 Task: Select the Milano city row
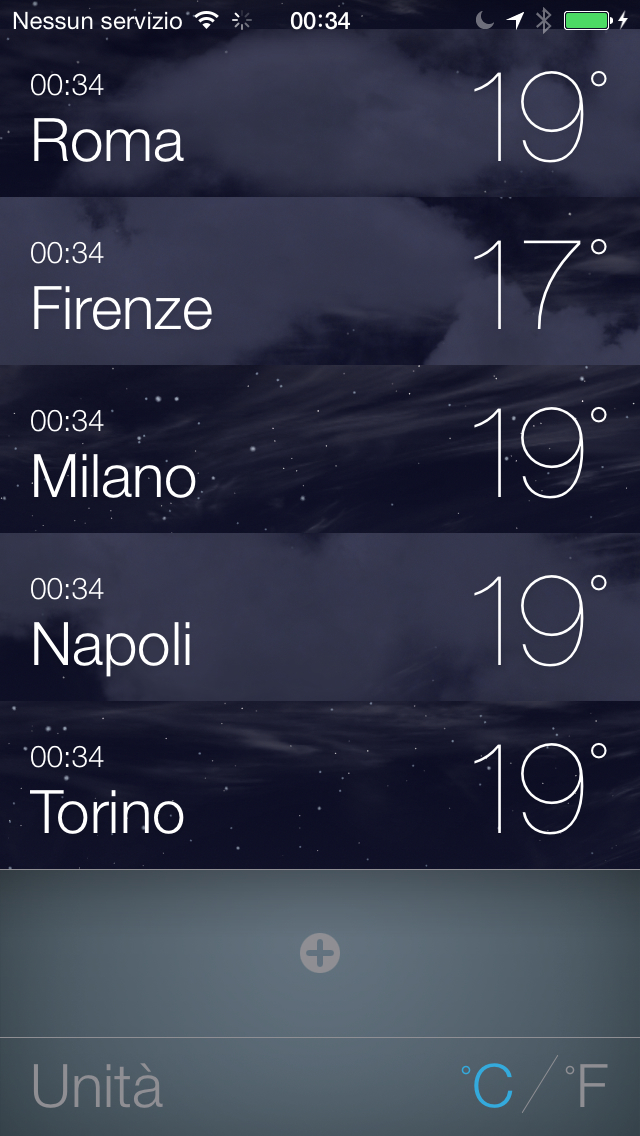point(320,450)
